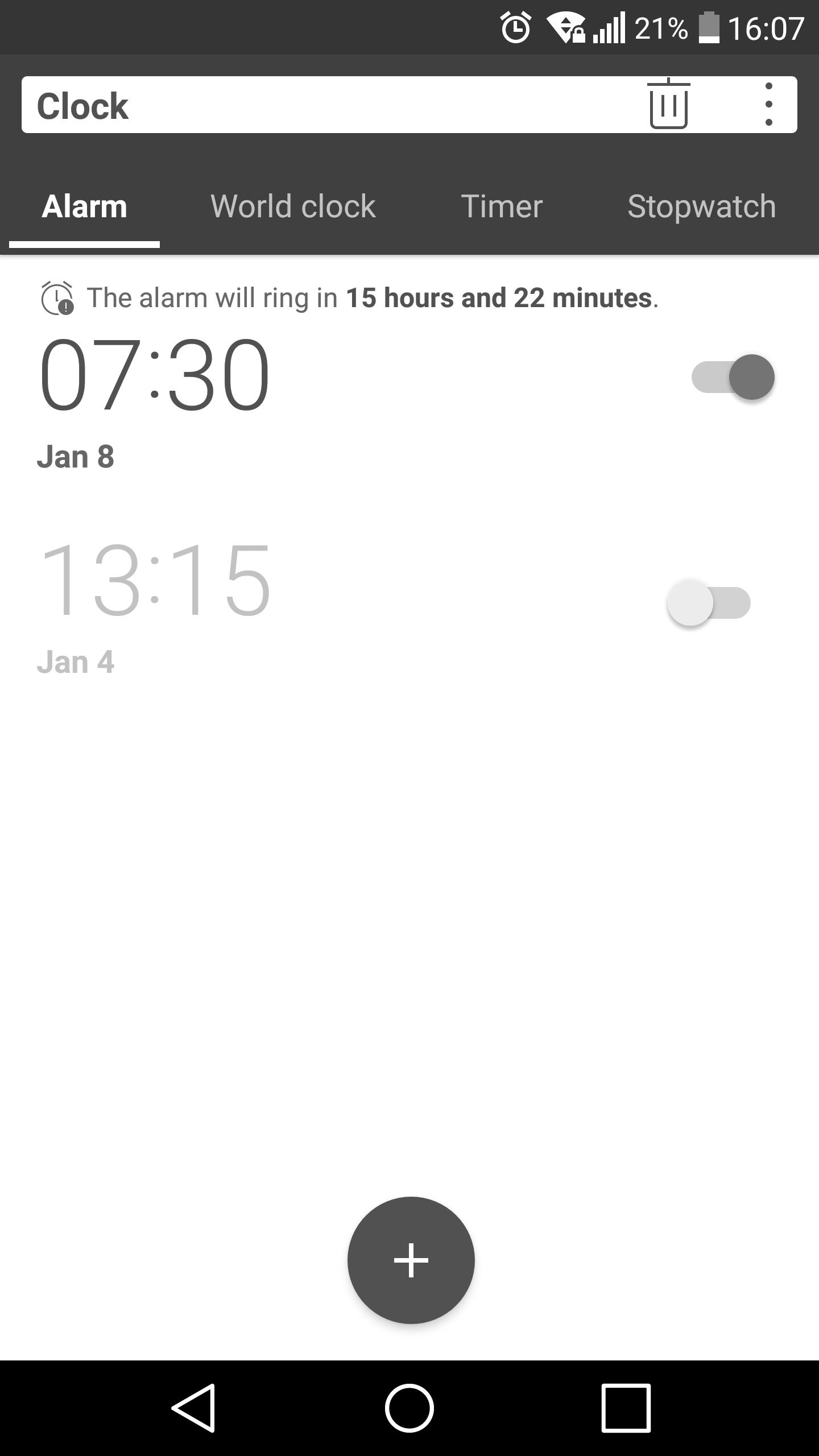This screenshot has height=1456, width=819.
Task: Turn off the 07:30 alarm switch
Action: tap(733, 377)
